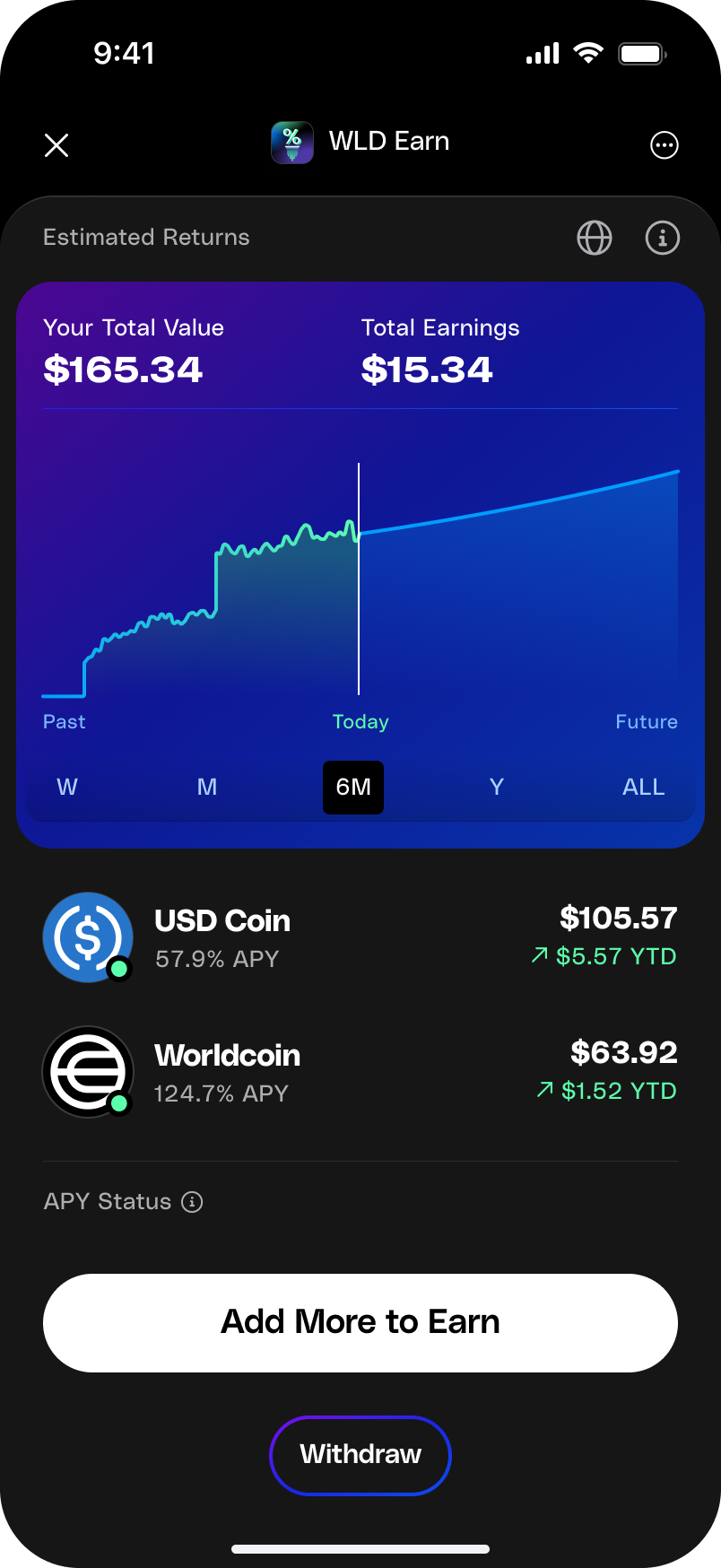Select the Worldcoin token icon
This screenshot has width=721, height=1568.
coord(87,1072)
